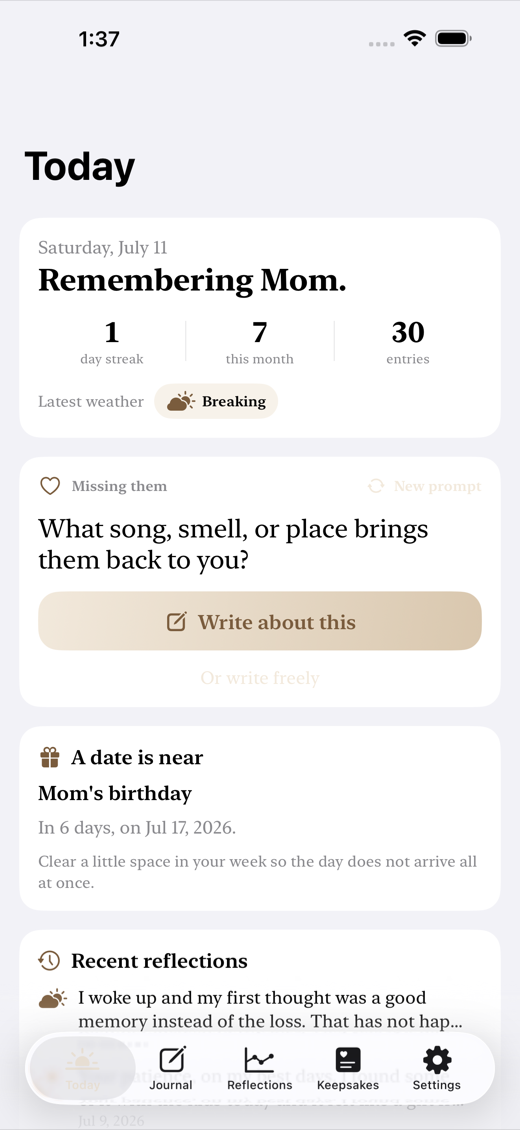Open the Breaking weather chip
The height and width of the screenshot is (1130, 520).
(x=216, y=401)
